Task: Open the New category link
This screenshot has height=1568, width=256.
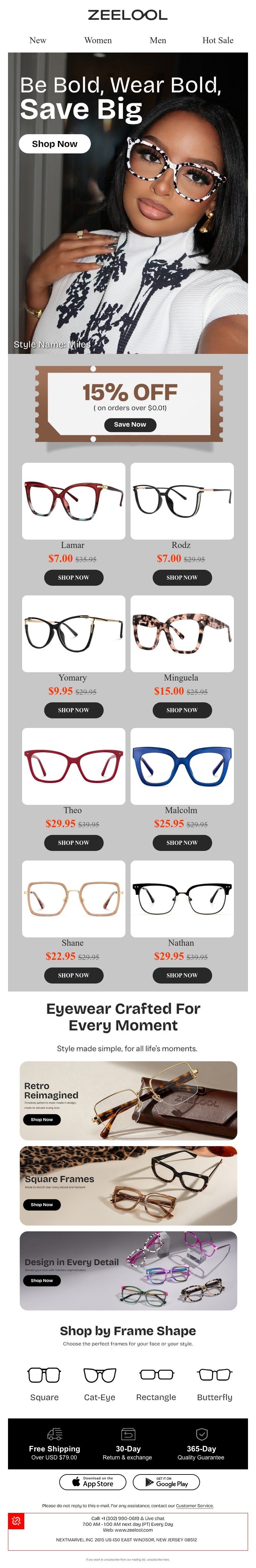Action: click(x=38, y=40)
